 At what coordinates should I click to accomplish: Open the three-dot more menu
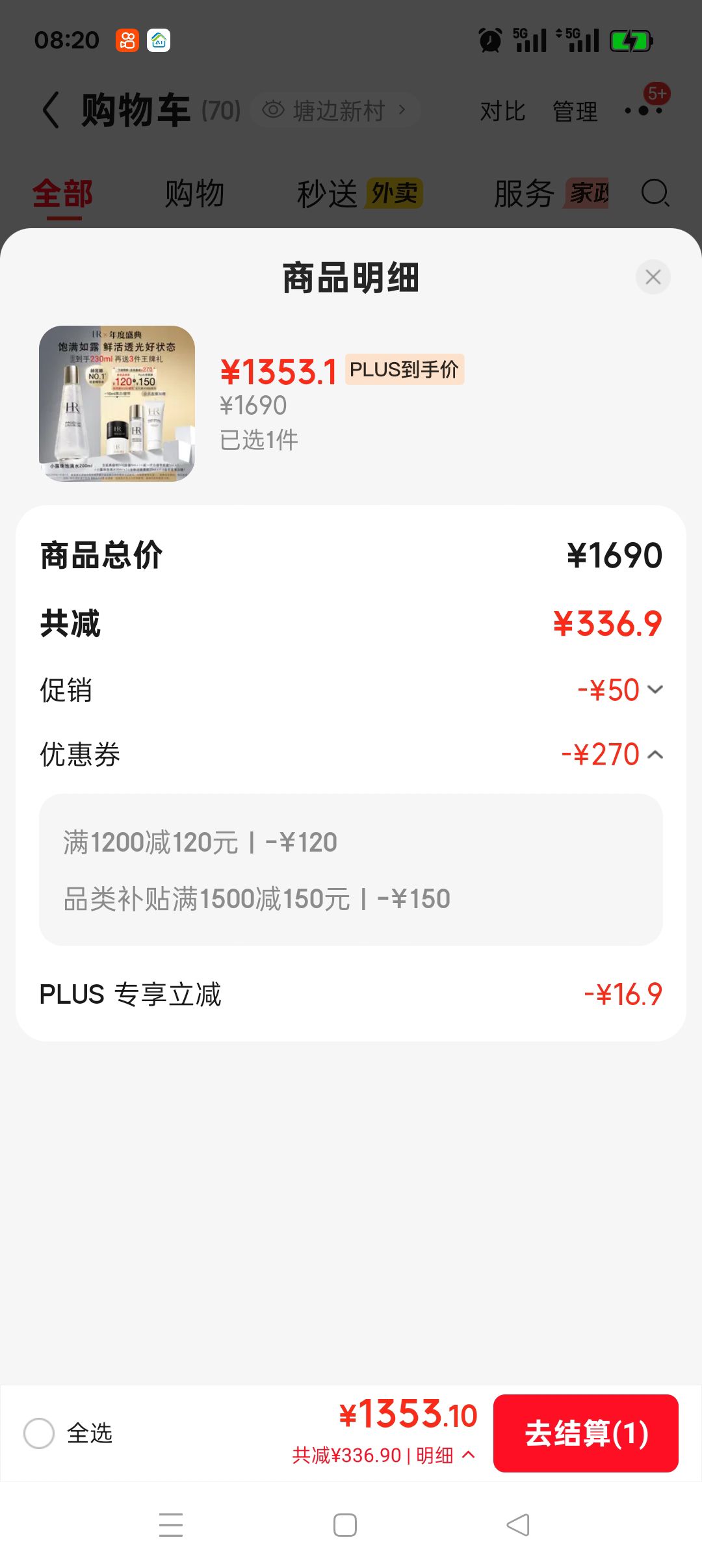coord(643,111)
